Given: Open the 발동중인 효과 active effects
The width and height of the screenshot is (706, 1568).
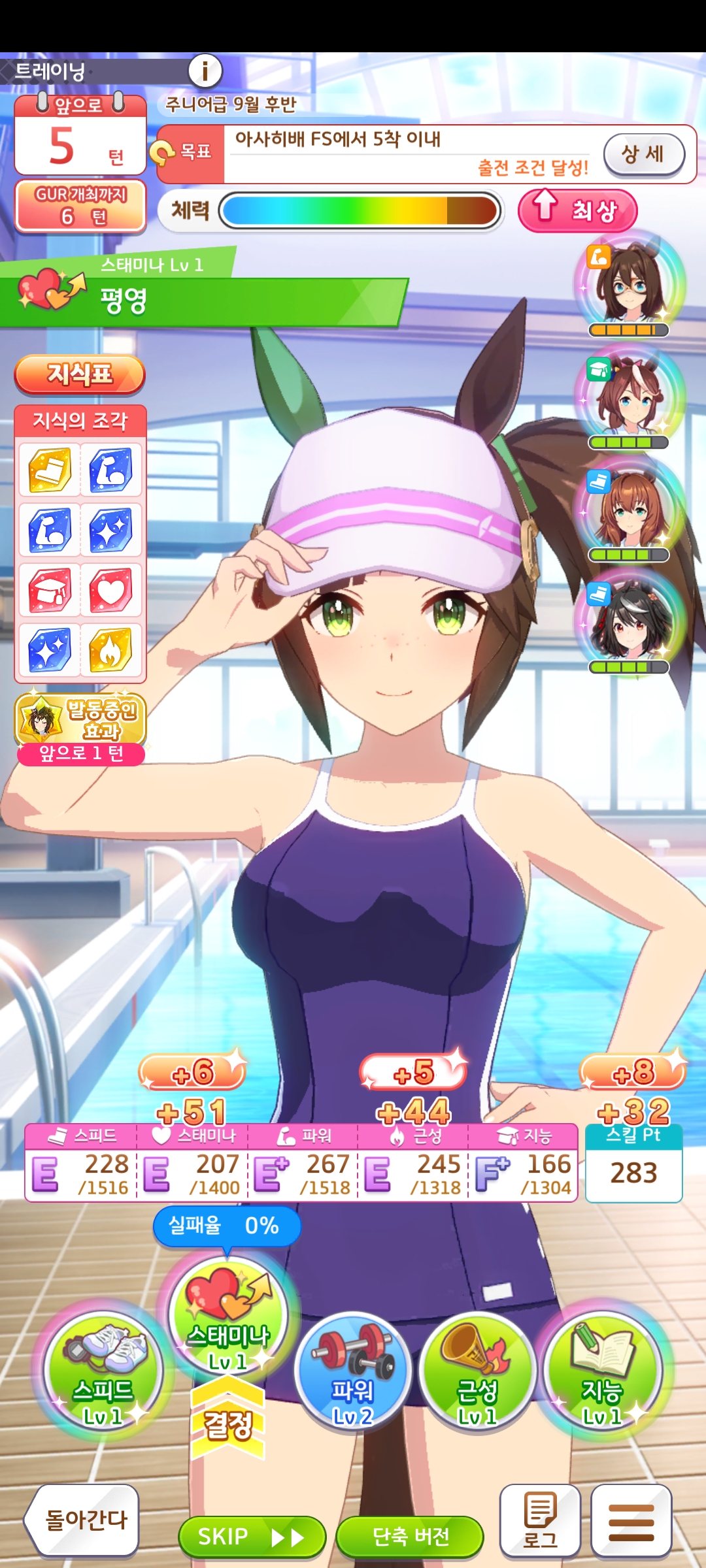Looking at the screenshot, I should tap(80, 728).
